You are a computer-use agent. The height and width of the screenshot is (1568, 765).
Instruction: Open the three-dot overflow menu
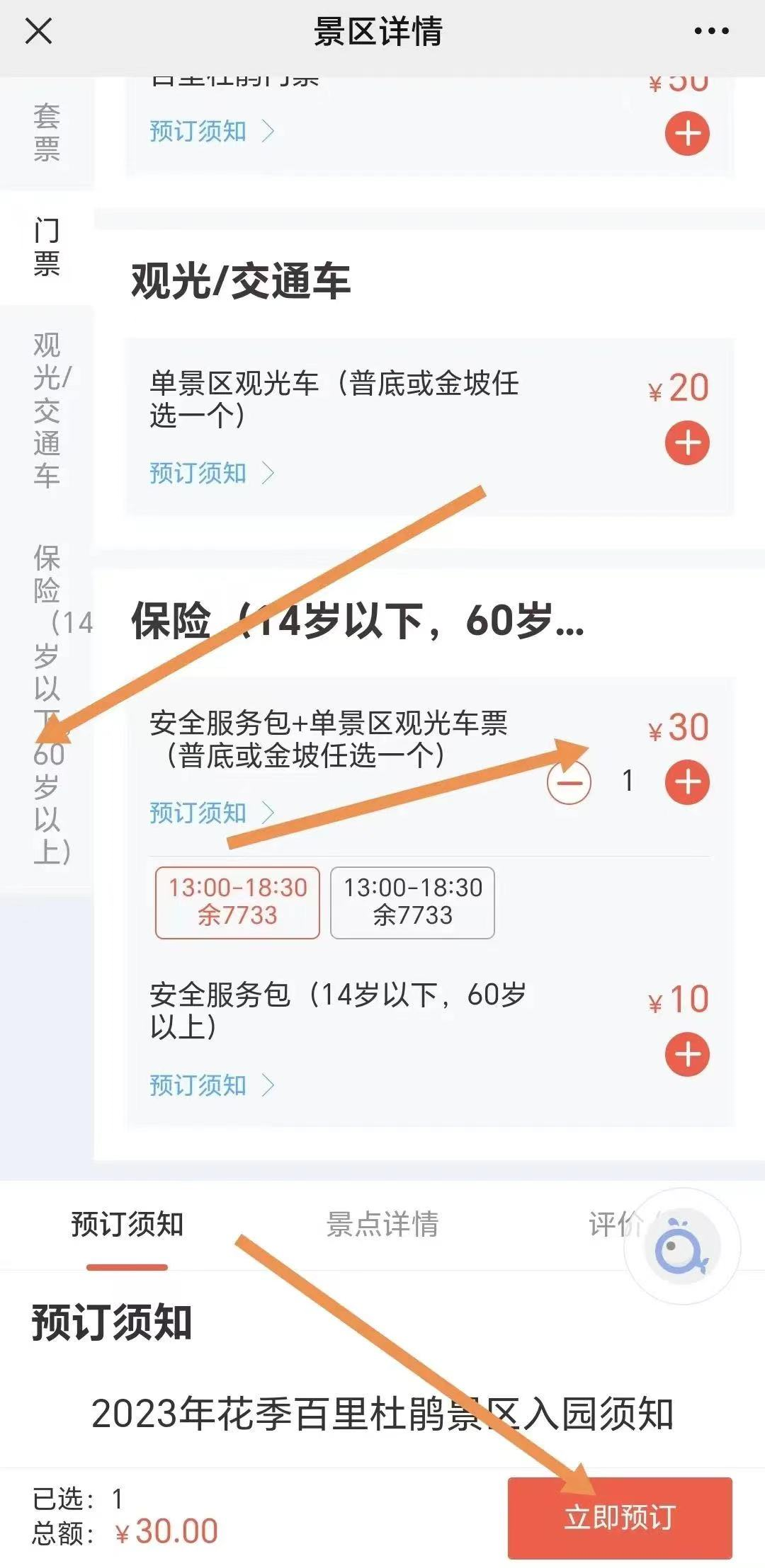pos(711,31)
